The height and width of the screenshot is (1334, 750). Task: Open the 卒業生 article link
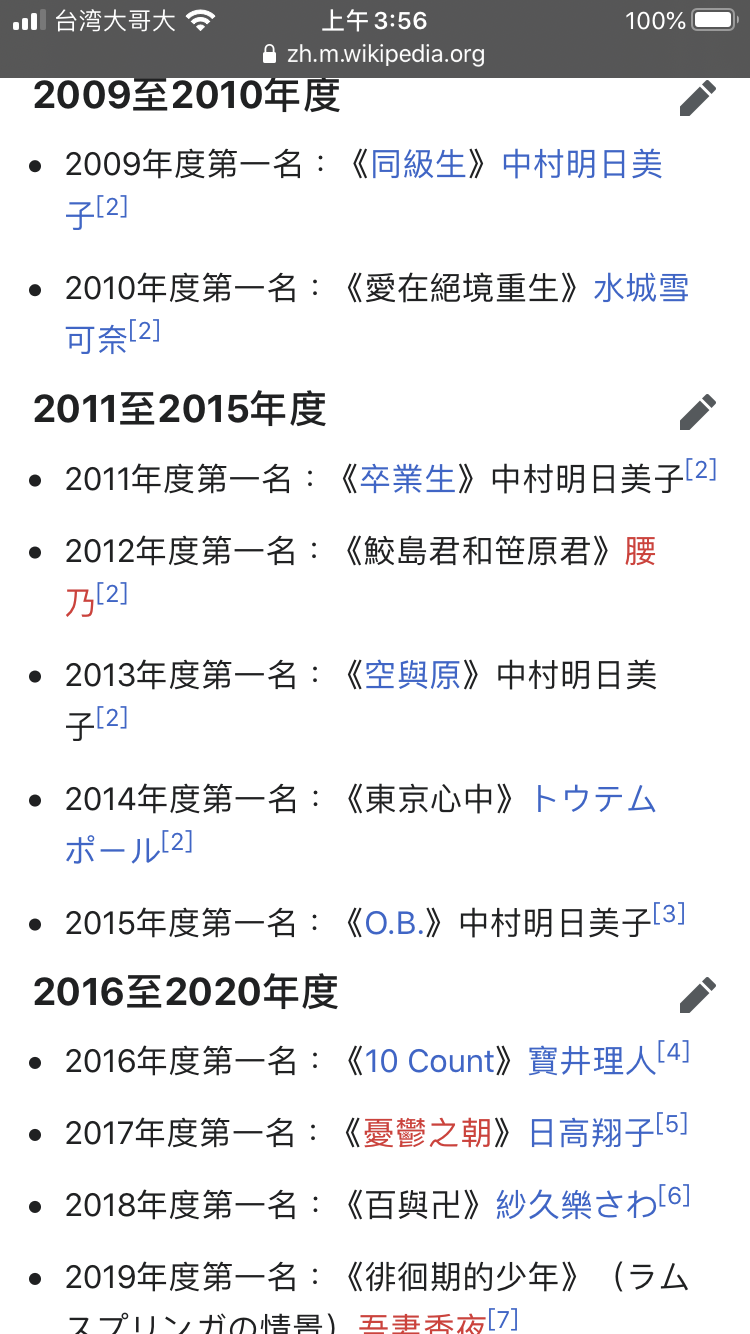pyautogui.click(x=408, y=479)
